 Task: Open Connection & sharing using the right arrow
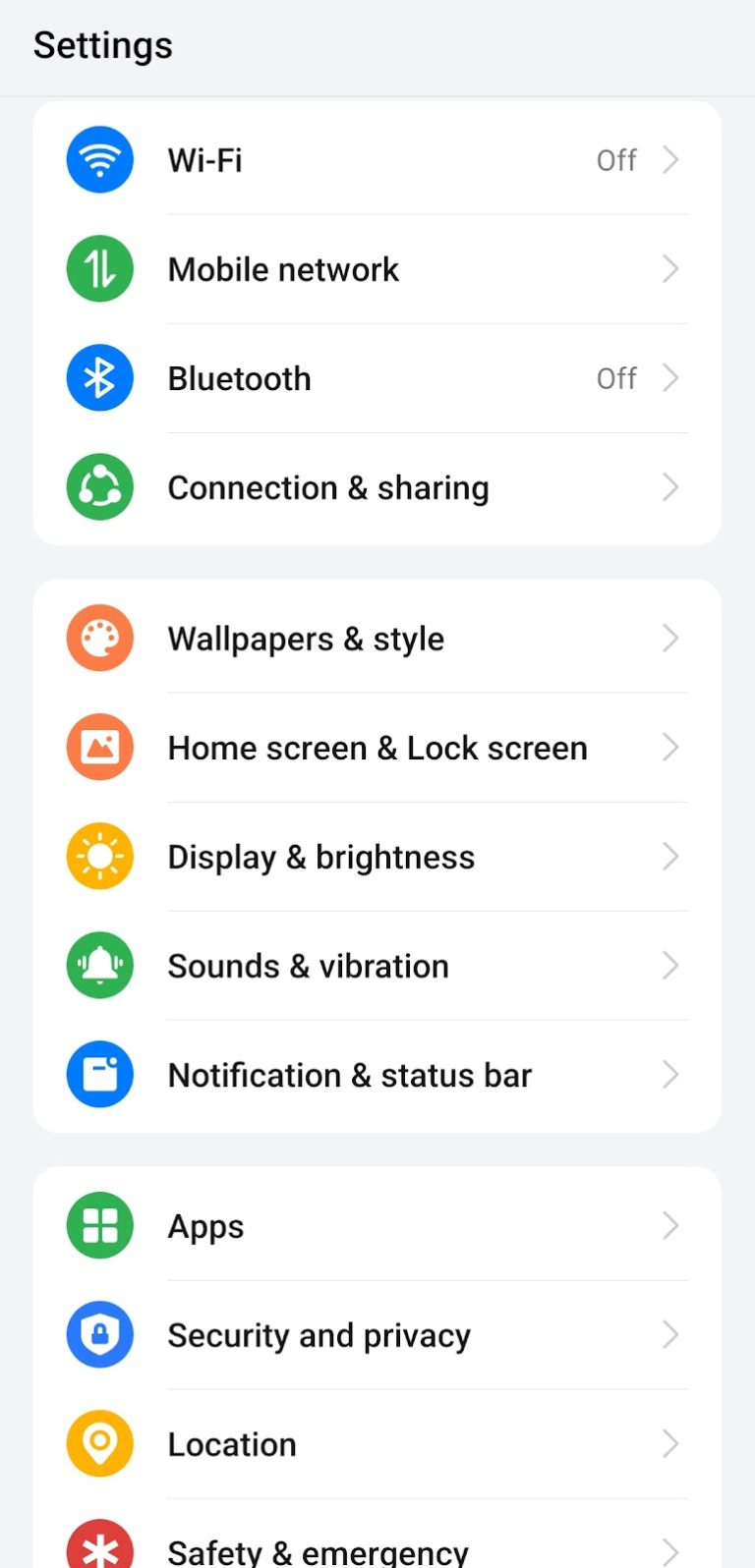point(671,487)
